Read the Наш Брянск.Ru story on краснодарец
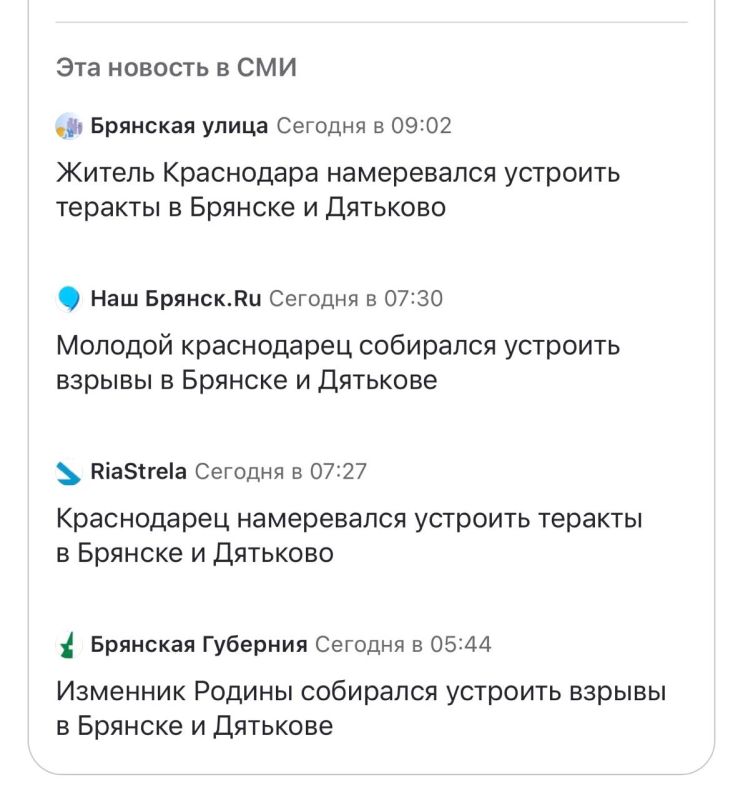This screenshot has height=800, width=743. (x=338, y=362)
